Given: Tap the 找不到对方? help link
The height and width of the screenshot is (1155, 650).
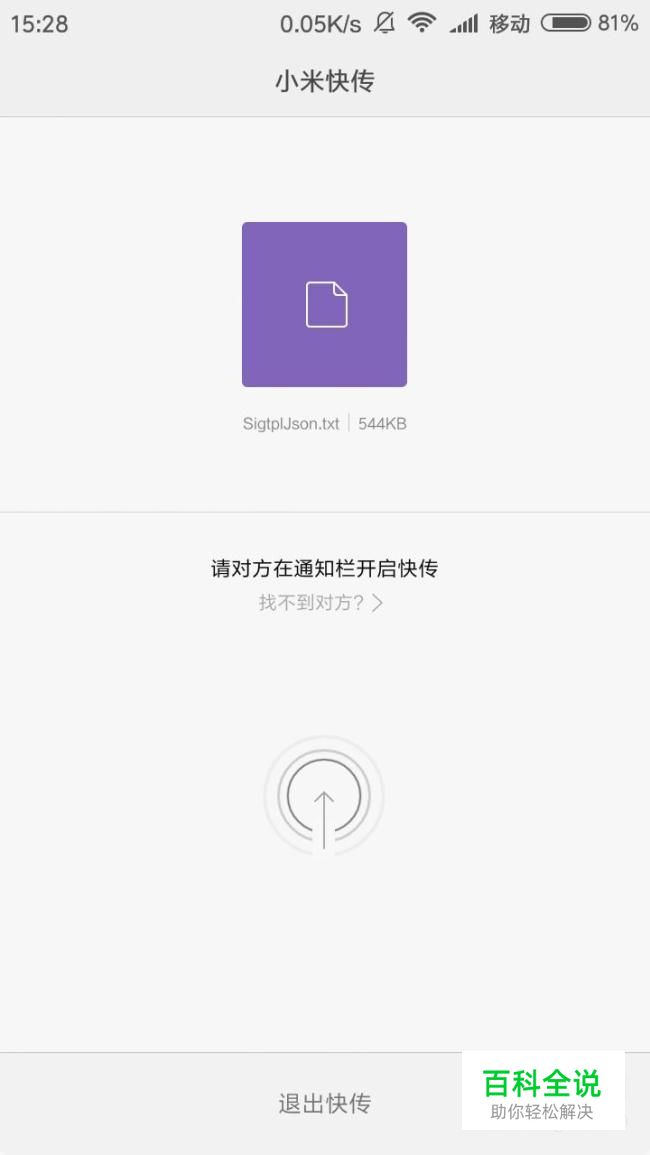Looking at the screenshot, I should pos(321,603).
